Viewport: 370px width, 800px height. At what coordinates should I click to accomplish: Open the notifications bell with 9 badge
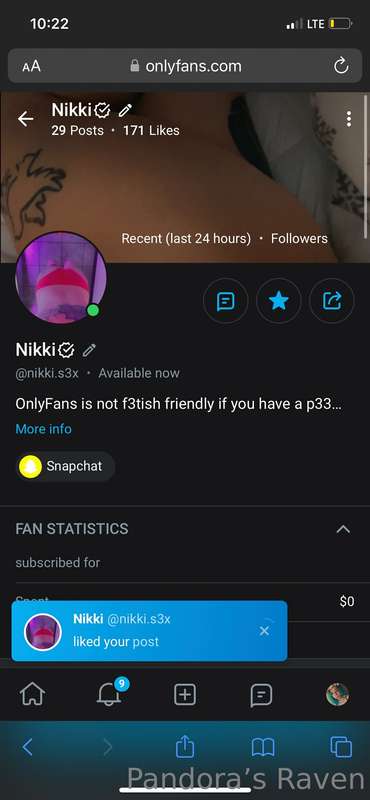coord(109,694)
